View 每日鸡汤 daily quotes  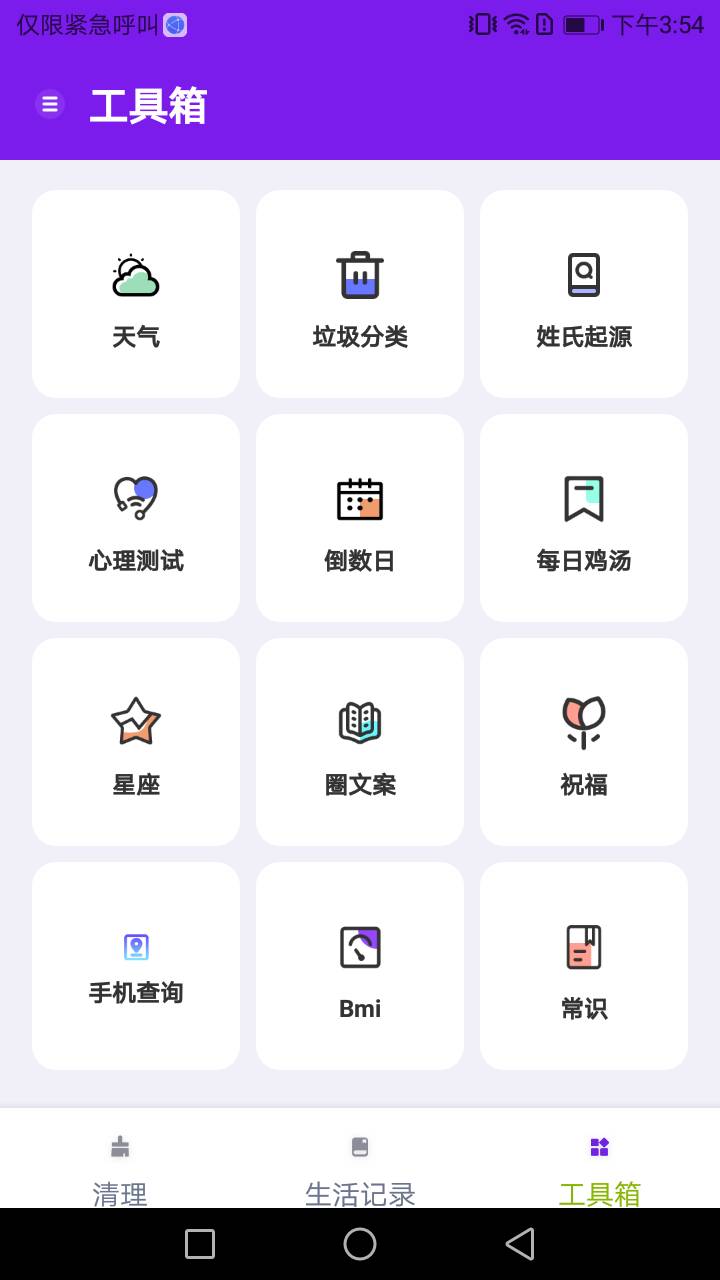tap(584, 517)
